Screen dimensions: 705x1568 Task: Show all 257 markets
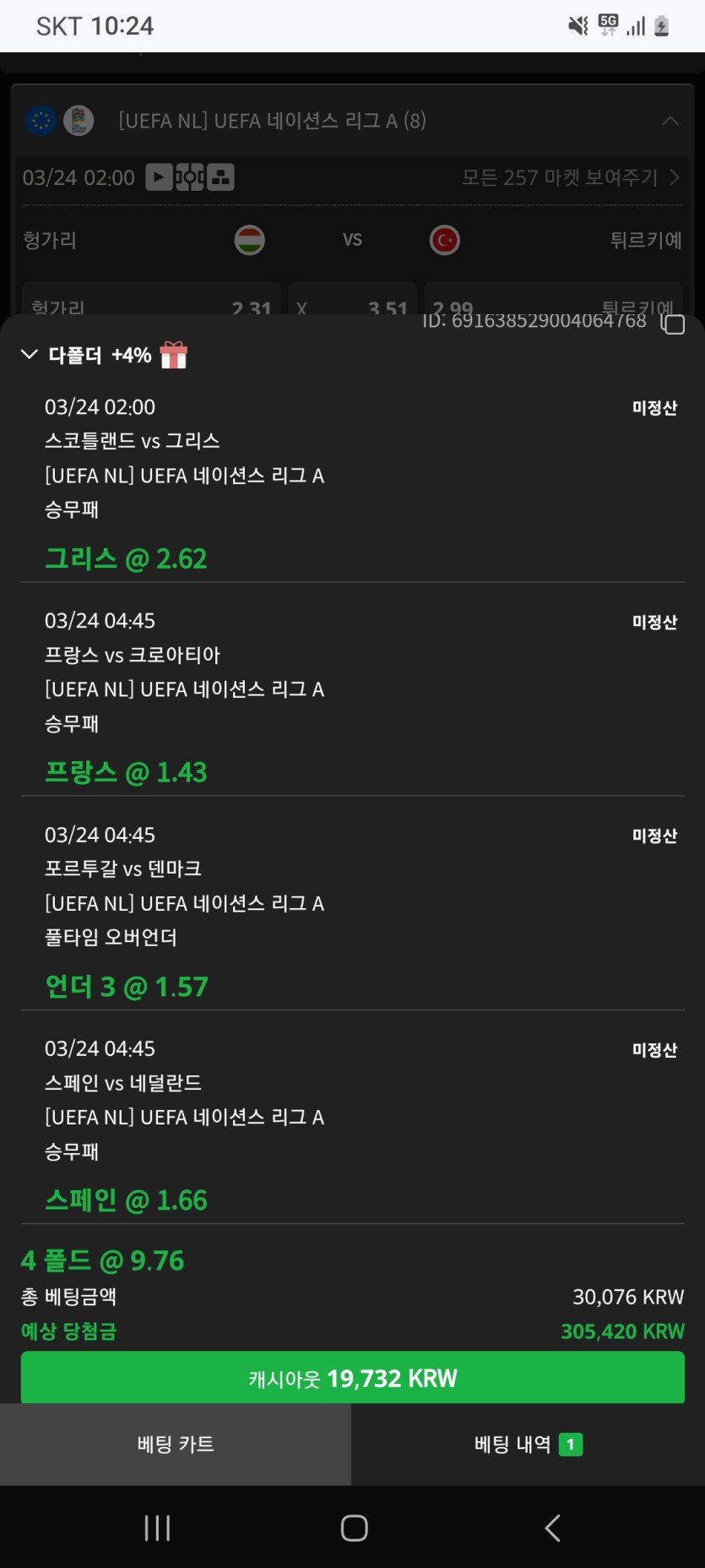tap(570, 177)
